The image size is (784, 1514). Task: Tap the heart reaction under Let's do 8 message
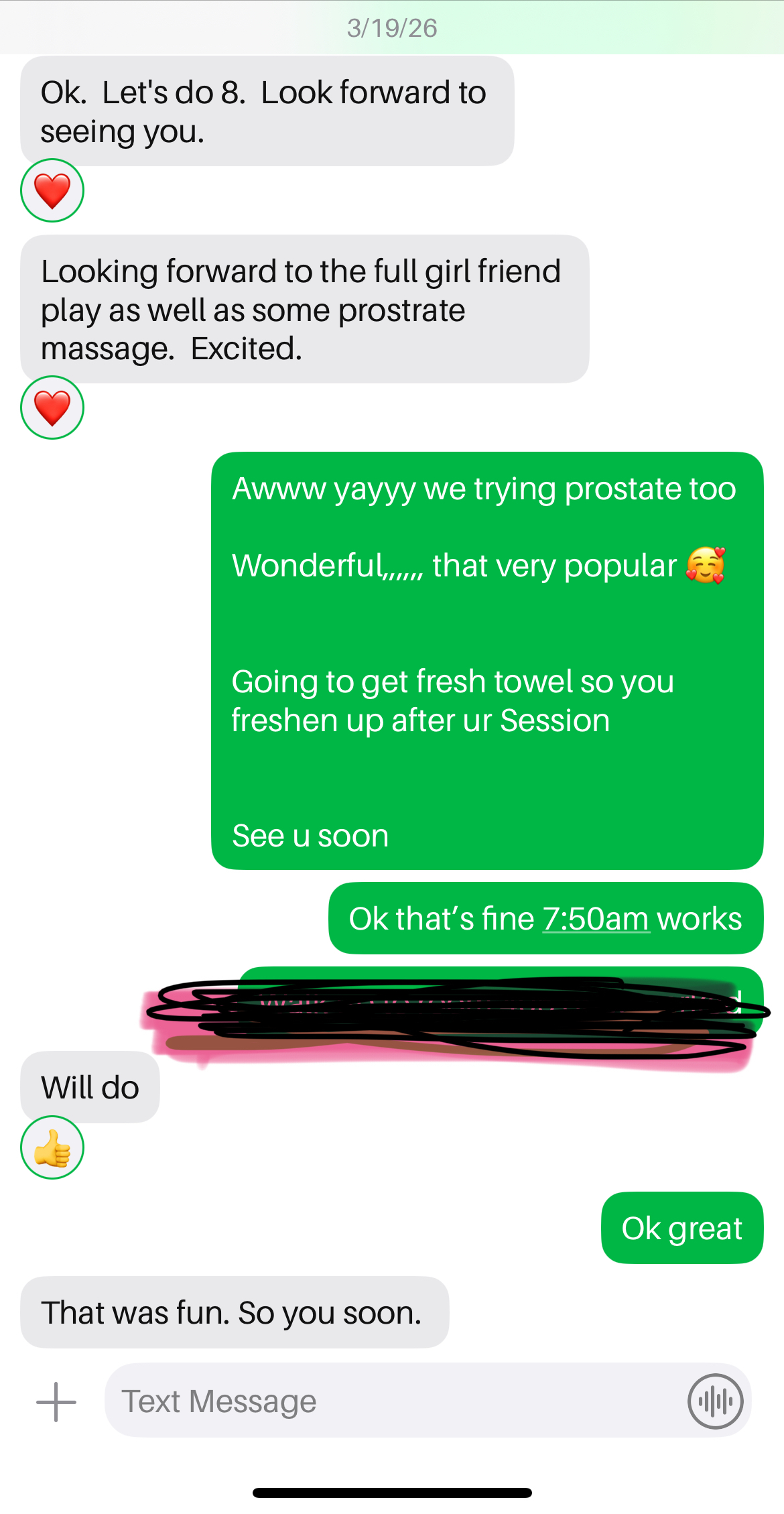click(52, 190)
